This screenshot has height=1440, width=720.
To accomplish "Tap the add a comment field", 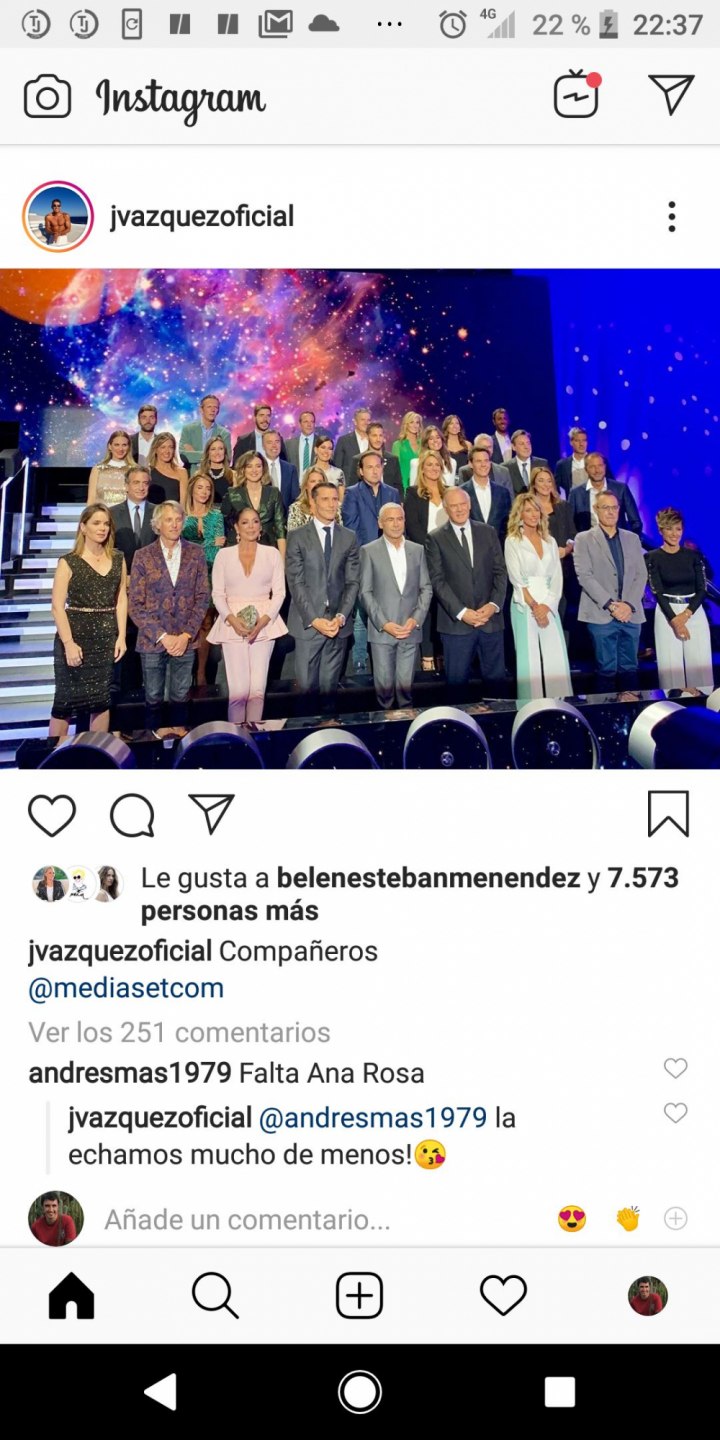I will (x=300, y=1219).
